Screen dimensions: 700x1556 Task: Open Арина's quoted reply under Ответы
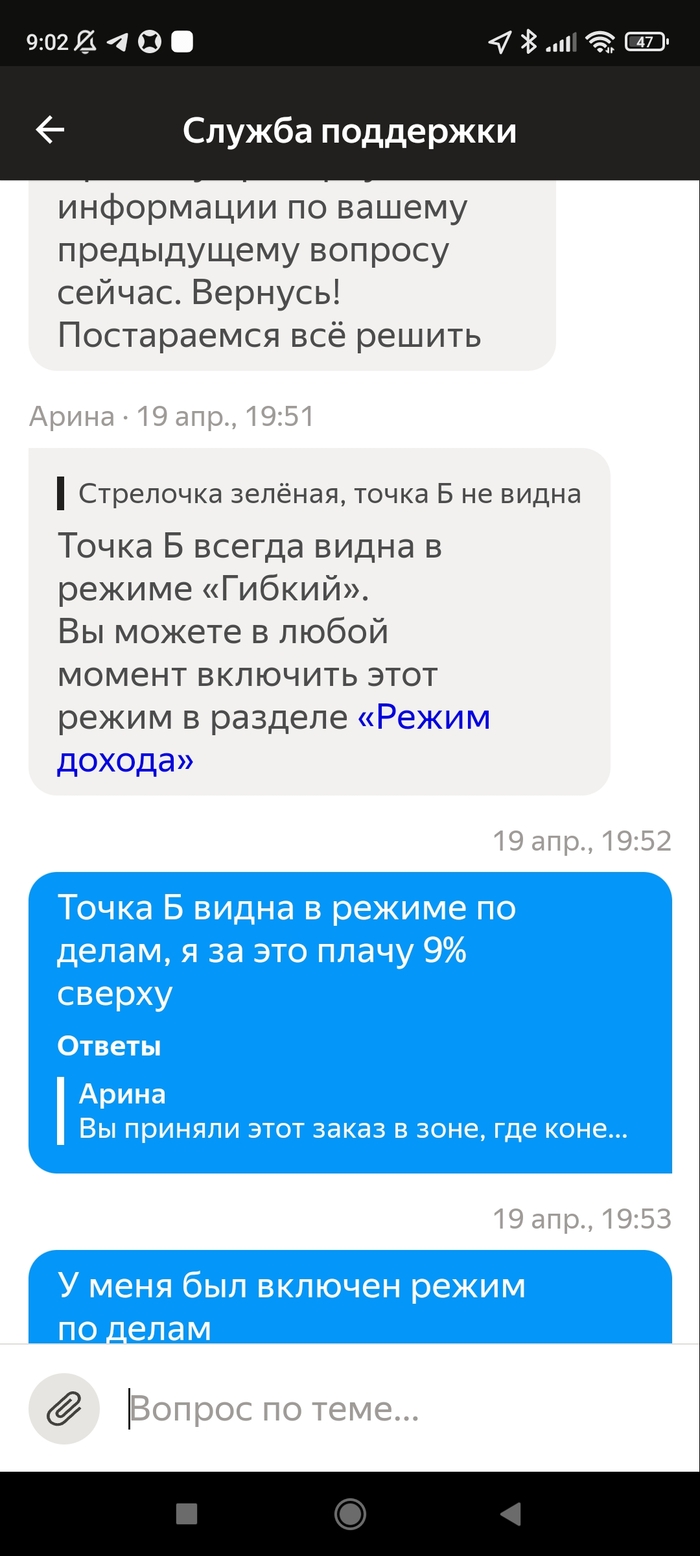pyautogui.click(x=350, y=1112)
